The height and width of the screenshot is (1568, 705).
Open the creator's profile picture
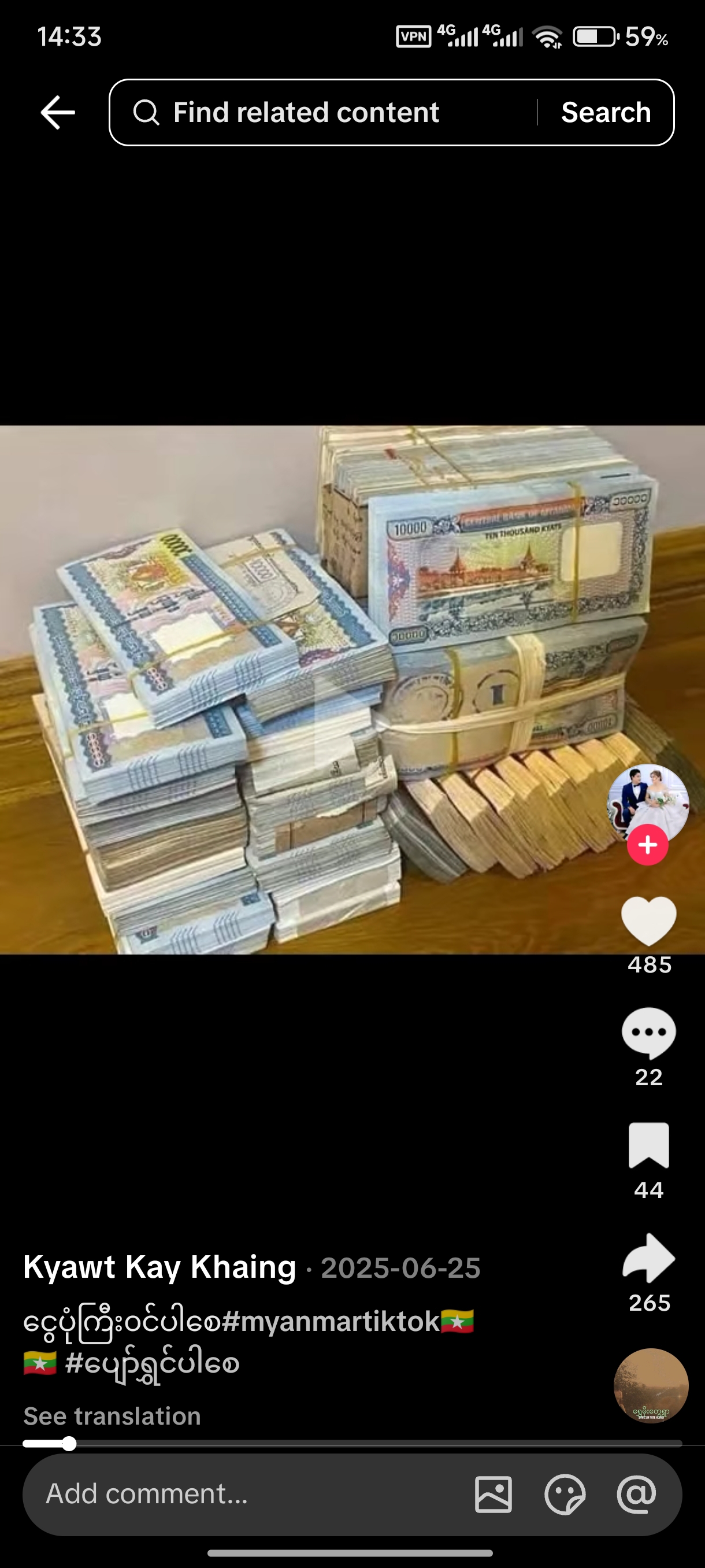coord(647,800)
